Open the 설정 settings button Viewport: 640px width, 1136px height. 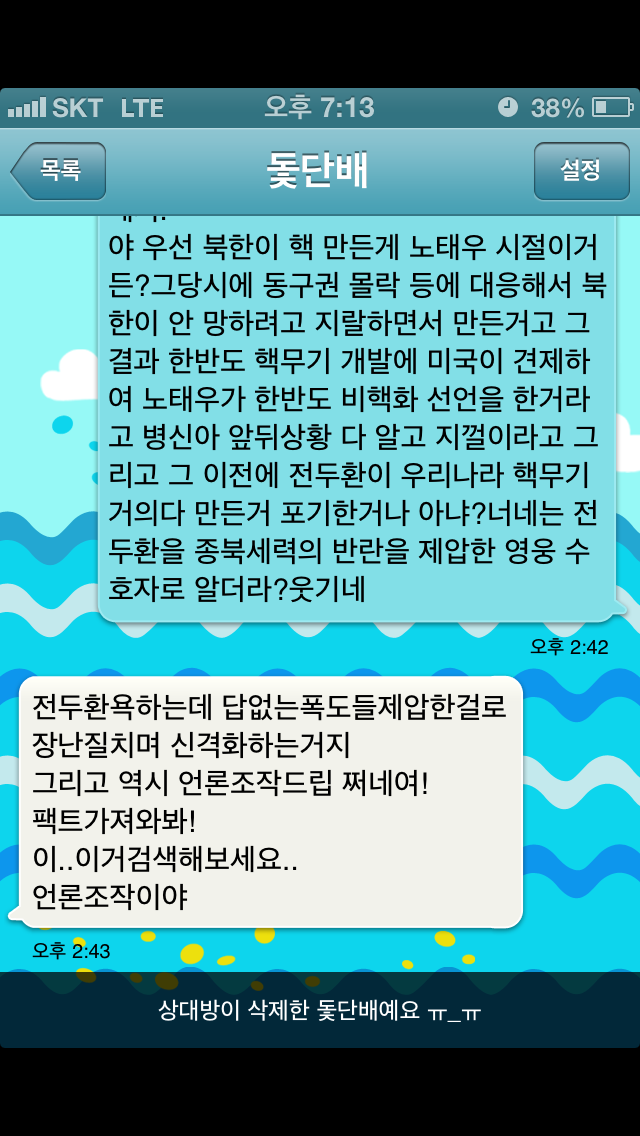pos(580,171)
